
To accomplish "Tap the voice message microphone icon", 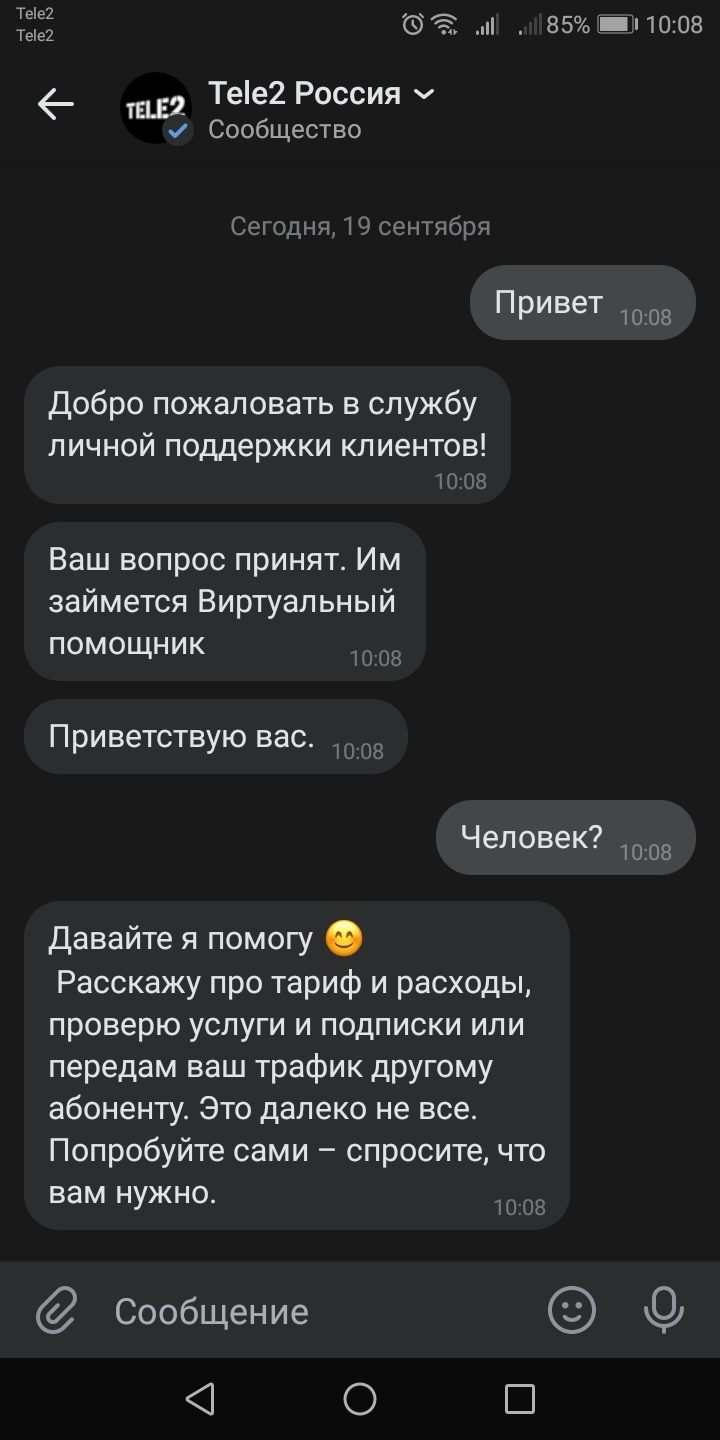I will (663, 1310).
